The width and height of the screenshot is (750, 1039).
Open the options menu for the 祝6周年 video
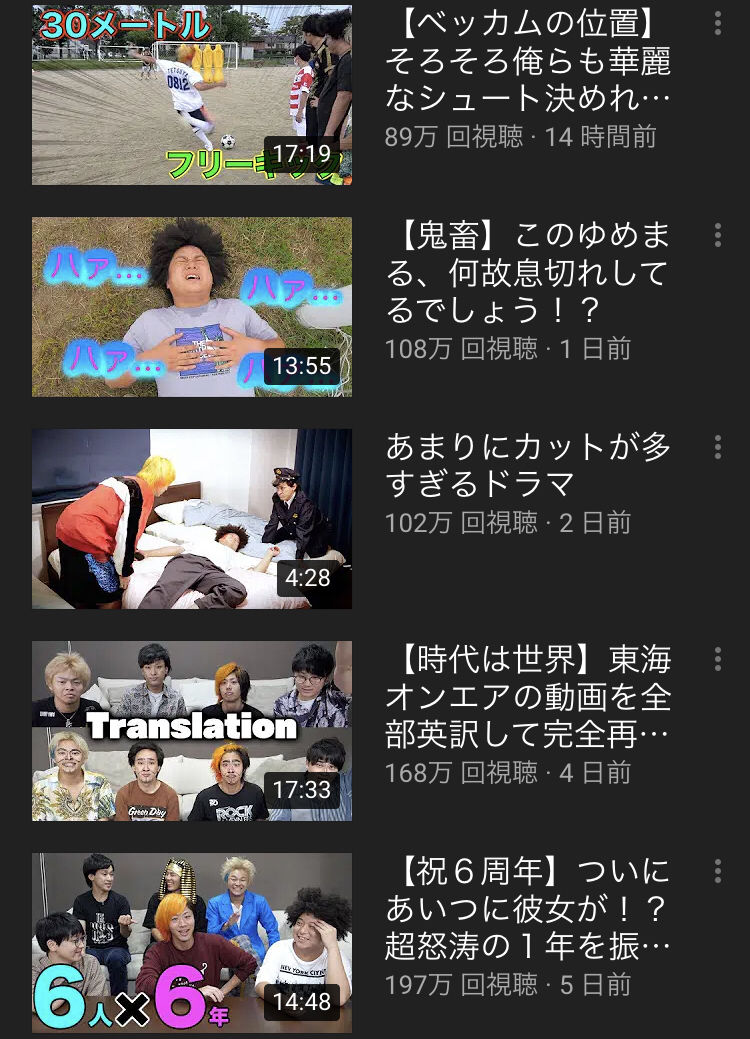717,871
